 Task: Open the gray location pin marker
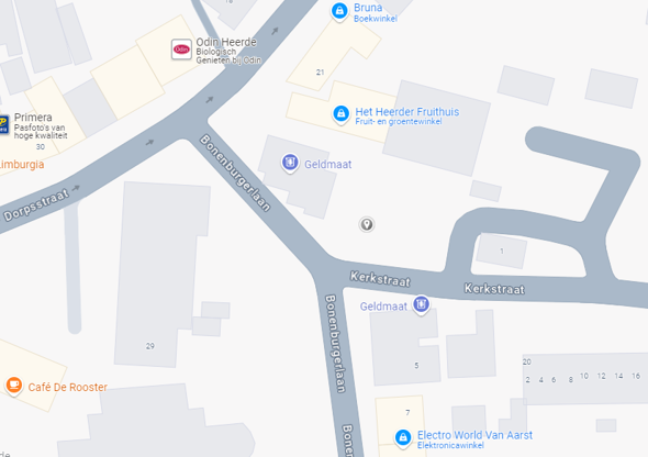pyautogui.click(x=367, y=224)
